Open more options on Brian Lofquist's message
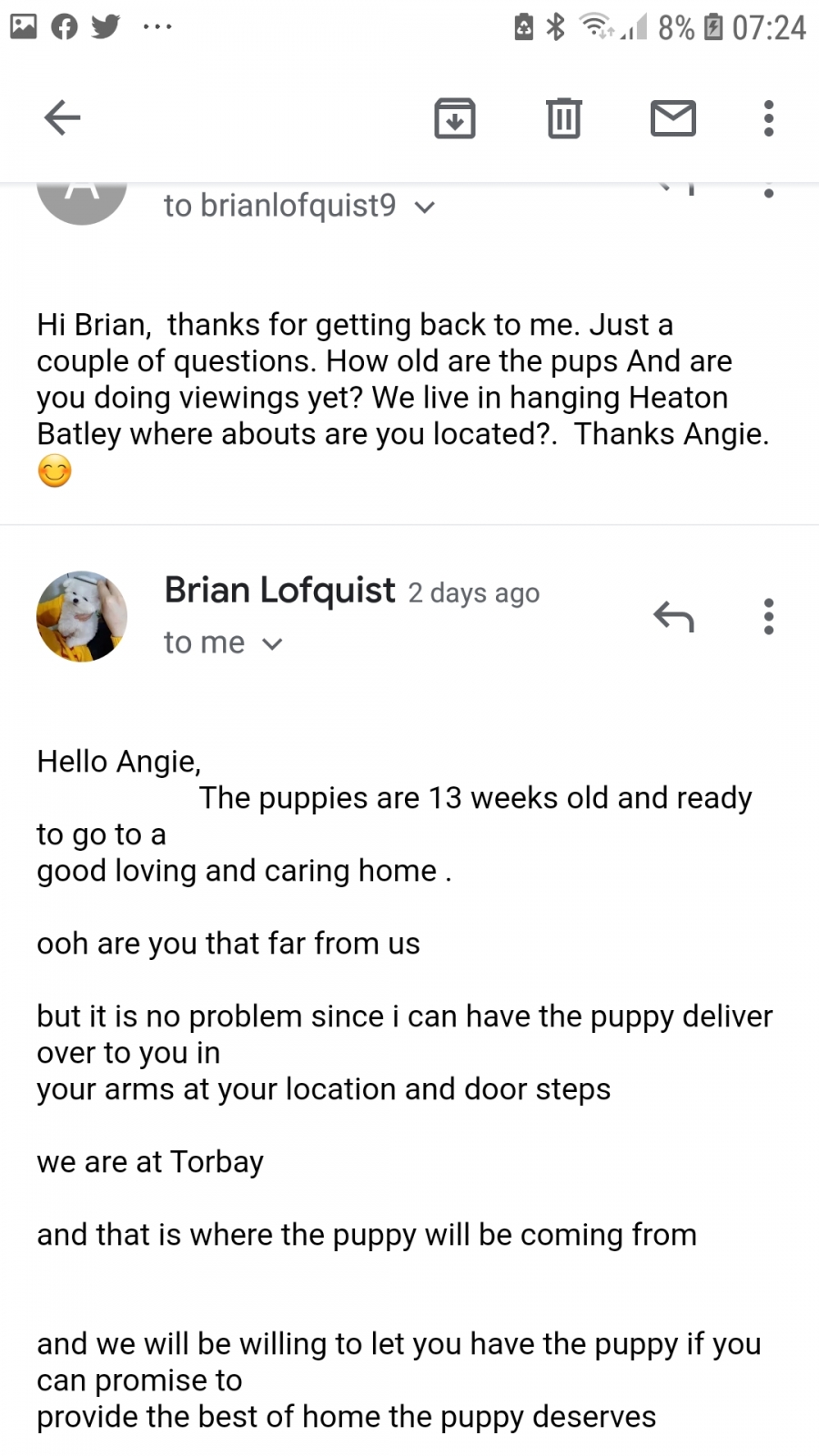 pyautogui.click(x=769, y=617)
